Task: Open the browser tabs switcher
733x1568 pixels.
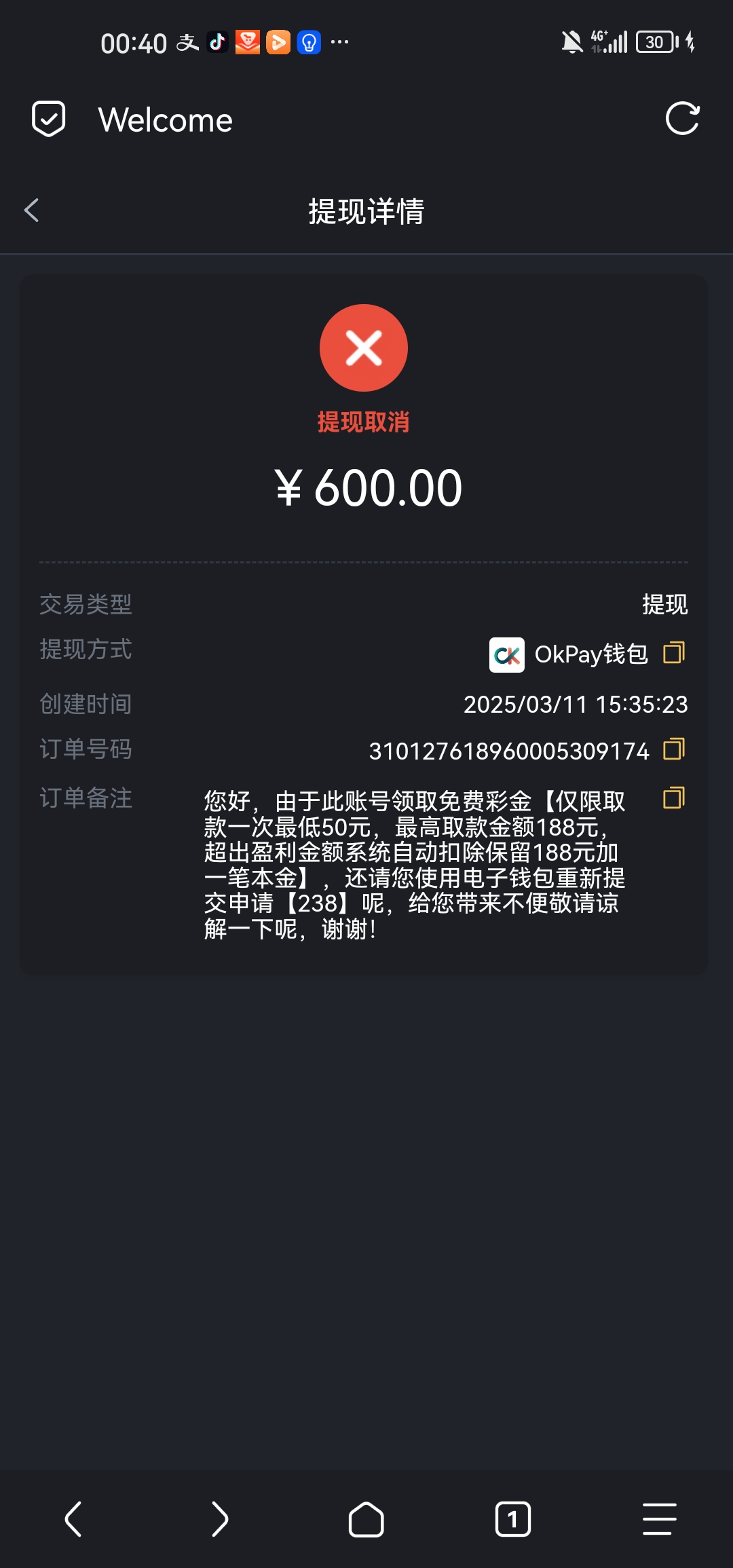Action: [513, 1519]
